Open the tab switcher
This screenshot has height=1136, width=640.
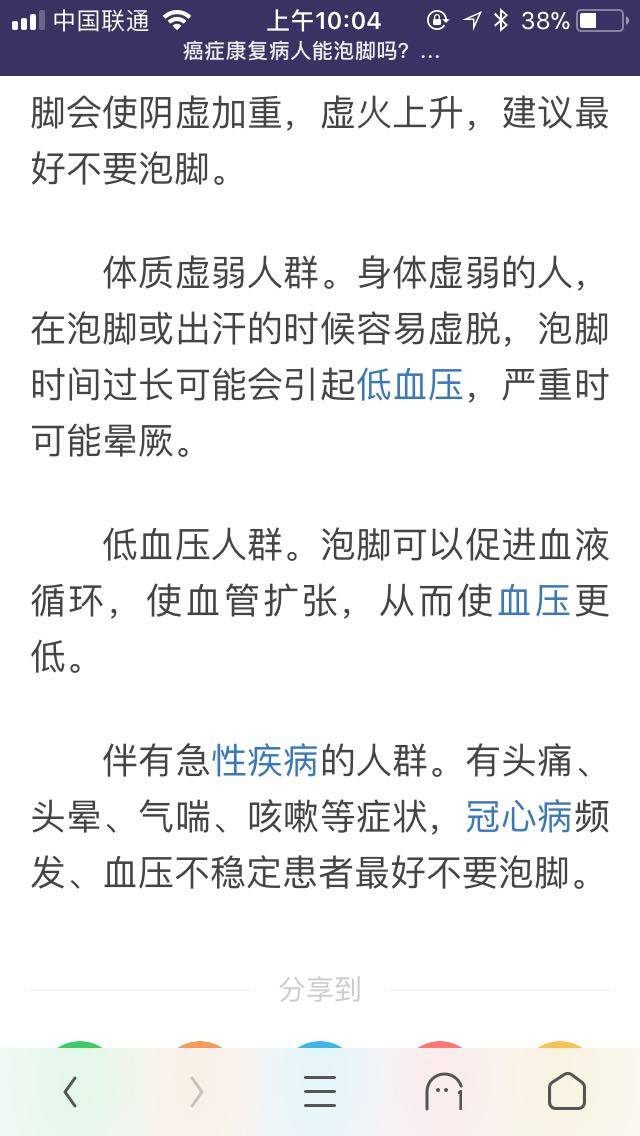tap(443, 1091)
